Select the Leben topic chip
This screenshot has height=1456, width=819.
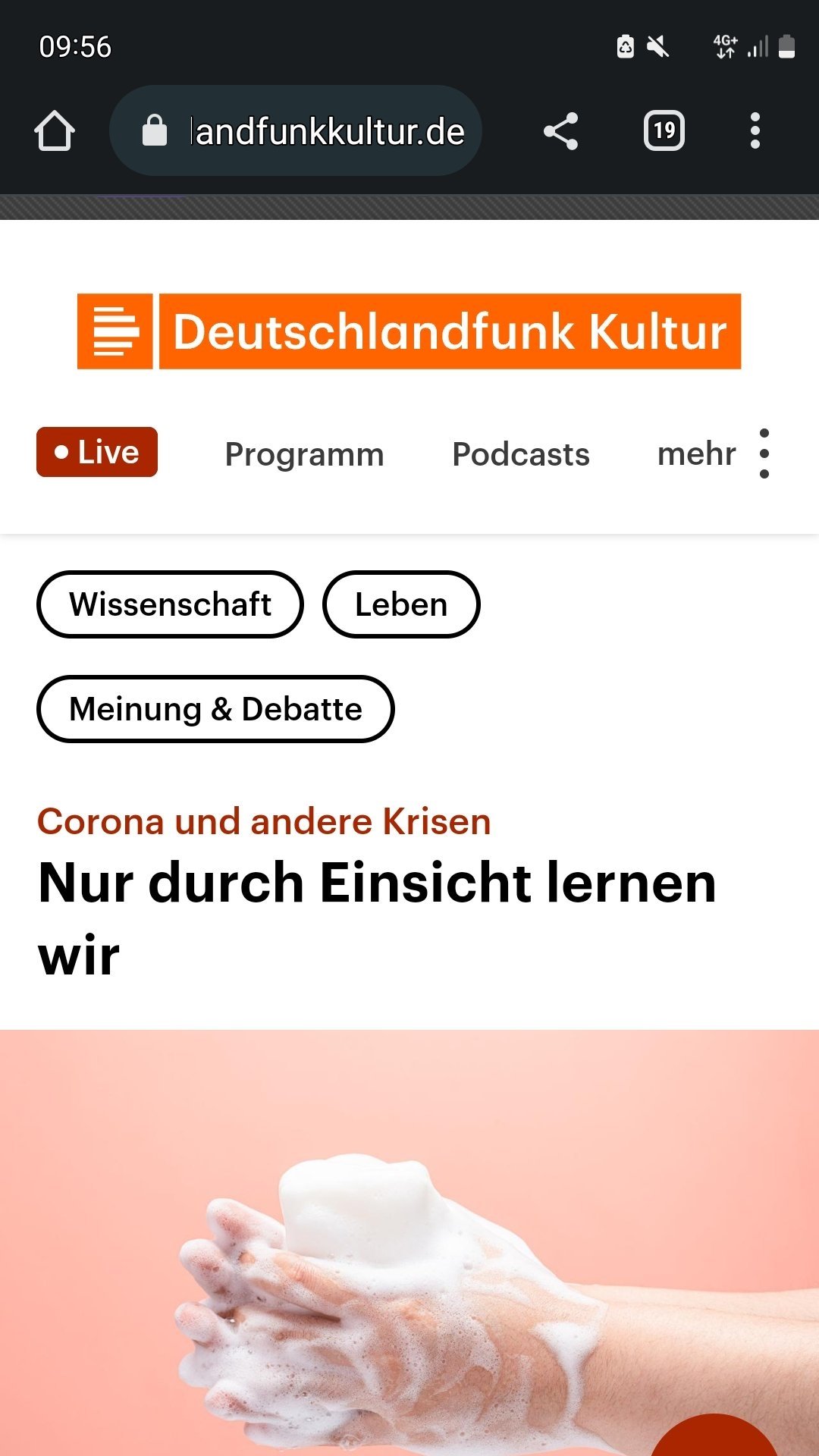pyautogui.click(x=401, y=604)
